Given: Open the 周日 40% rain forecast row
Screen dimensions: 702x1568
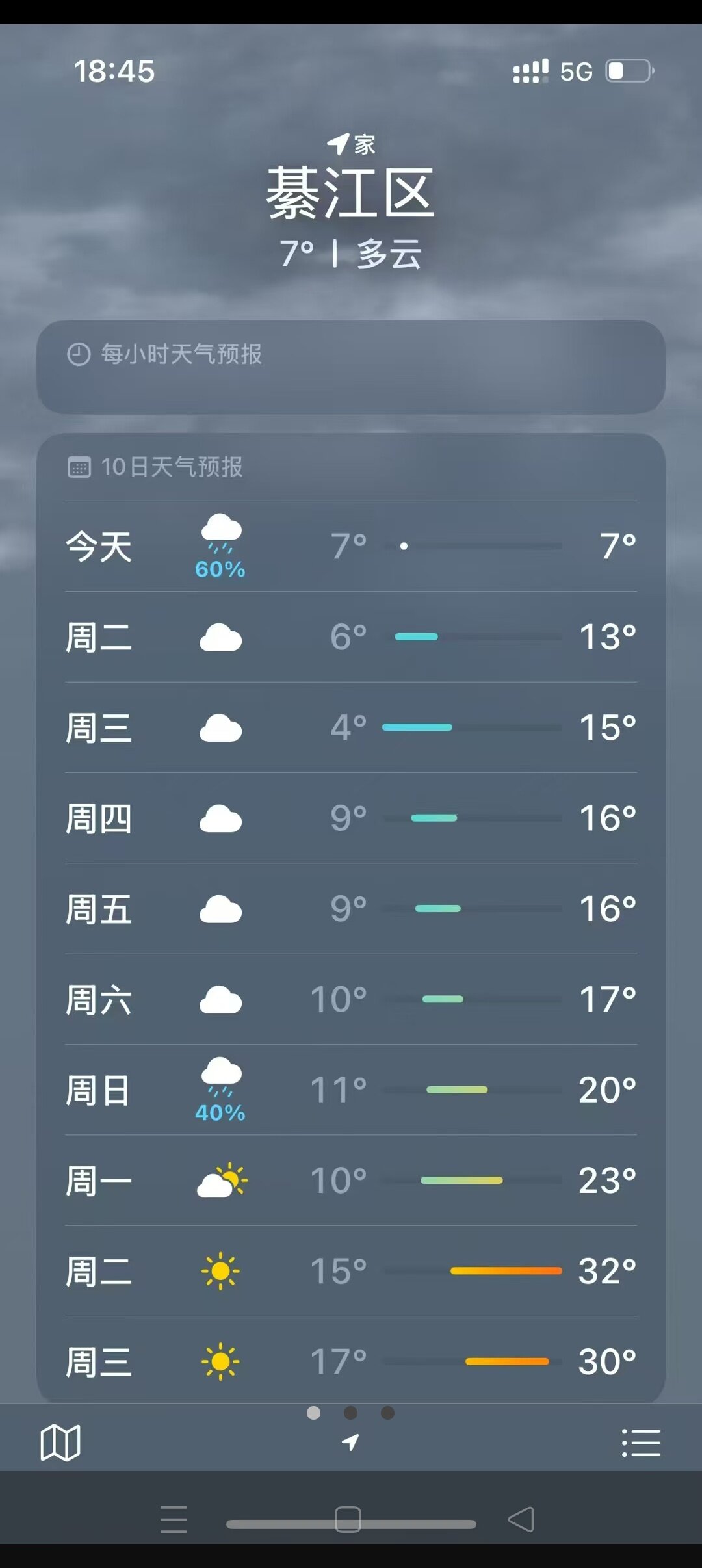Looking at the screenshot, I should (351, 1090).
